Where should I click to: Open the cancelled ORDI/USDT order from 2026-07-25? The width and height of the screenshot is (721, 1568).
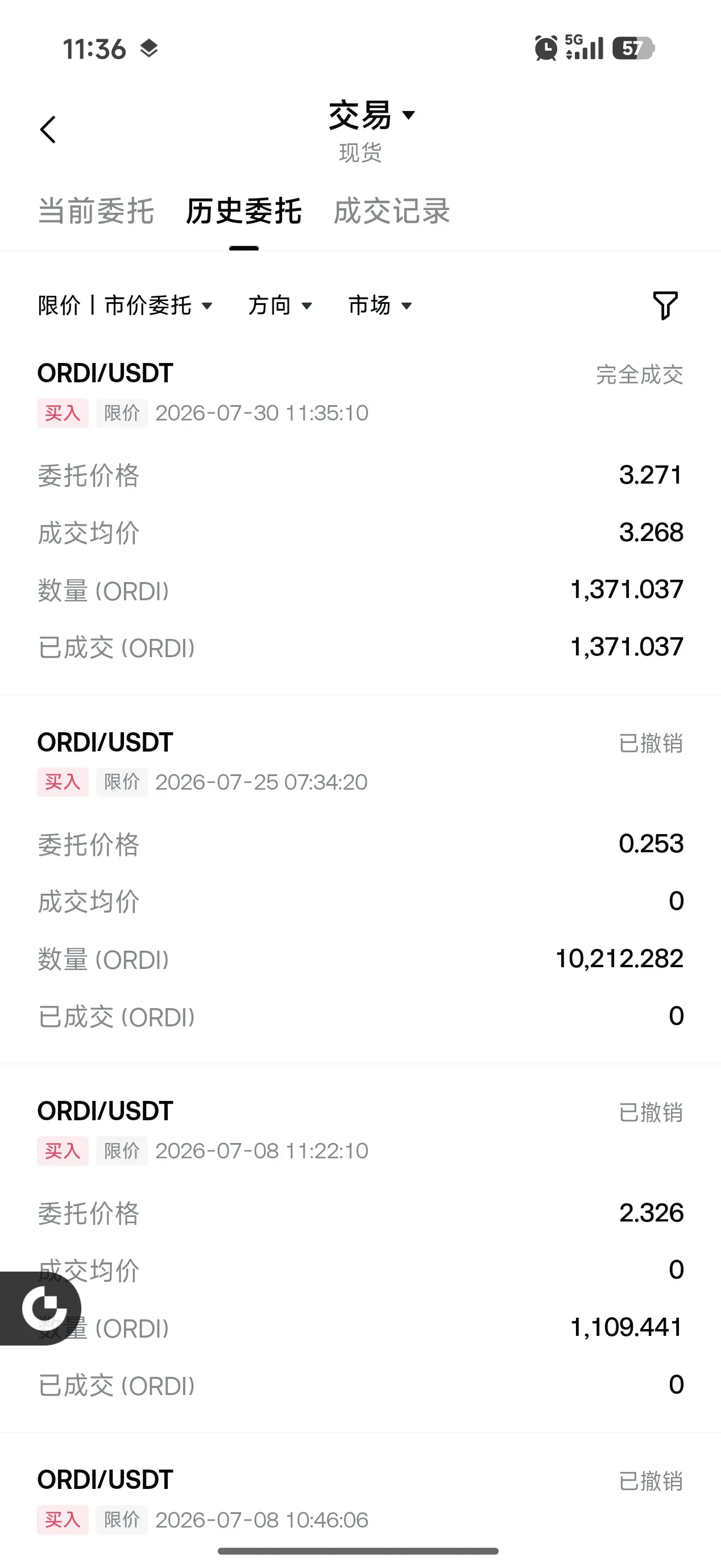click(x=360, y=880)
